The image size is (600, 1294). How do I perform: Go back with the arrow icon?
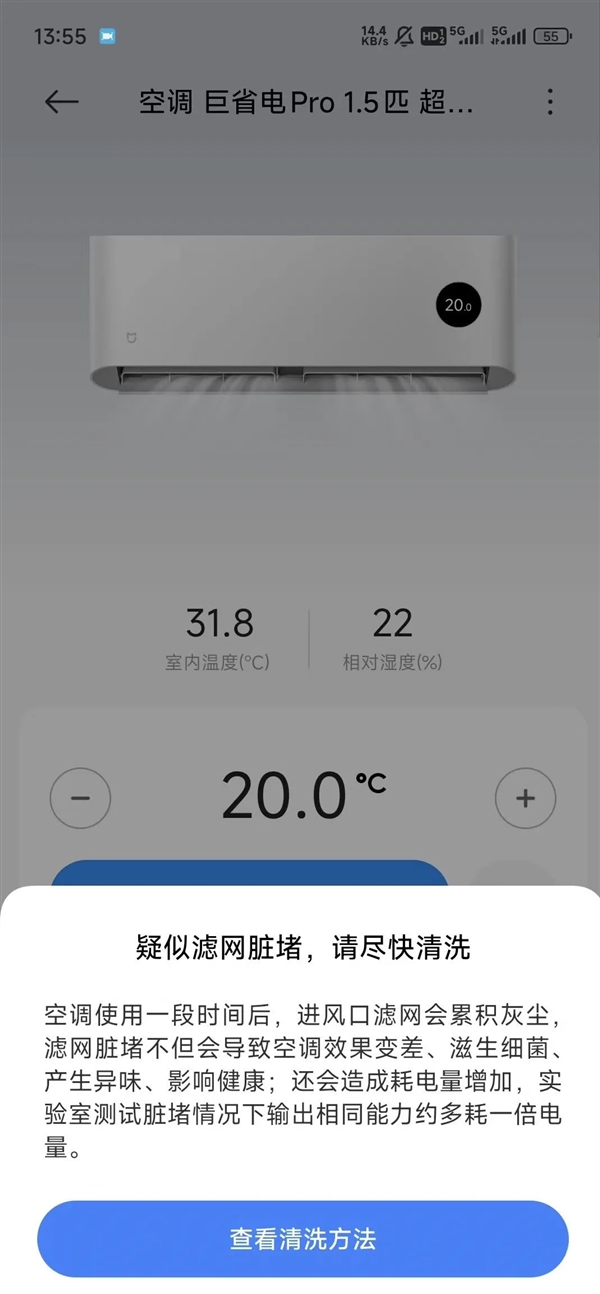pos(62,102)
